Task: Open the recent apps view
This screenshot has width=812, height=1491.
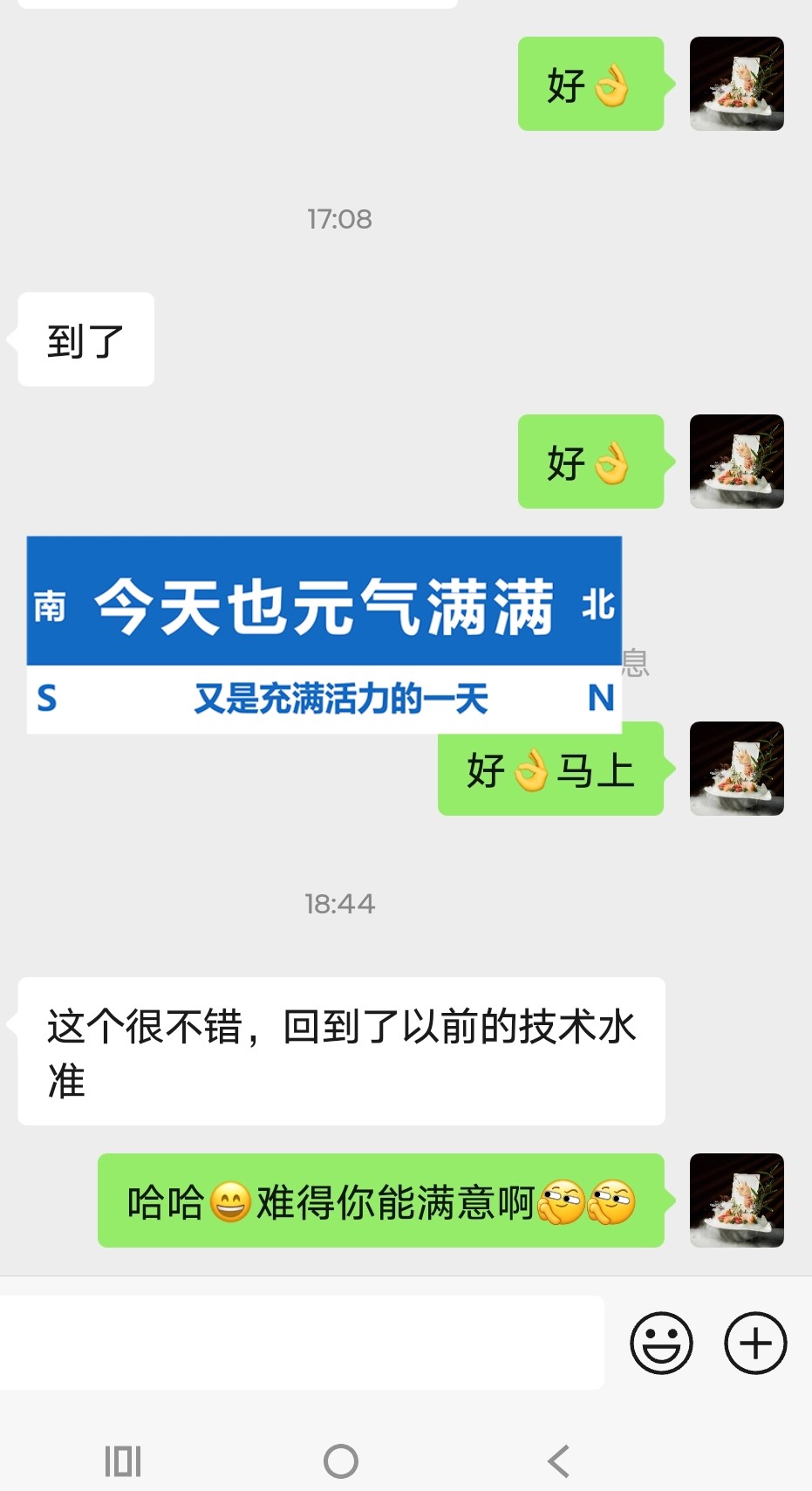Action: (123, 1461)
